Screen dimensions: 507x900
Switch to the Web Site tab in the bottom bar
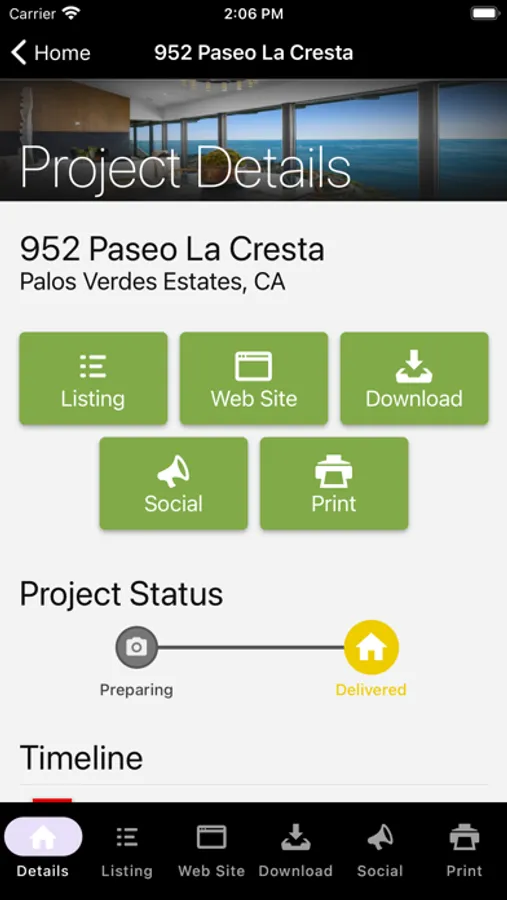coord(211,849)
